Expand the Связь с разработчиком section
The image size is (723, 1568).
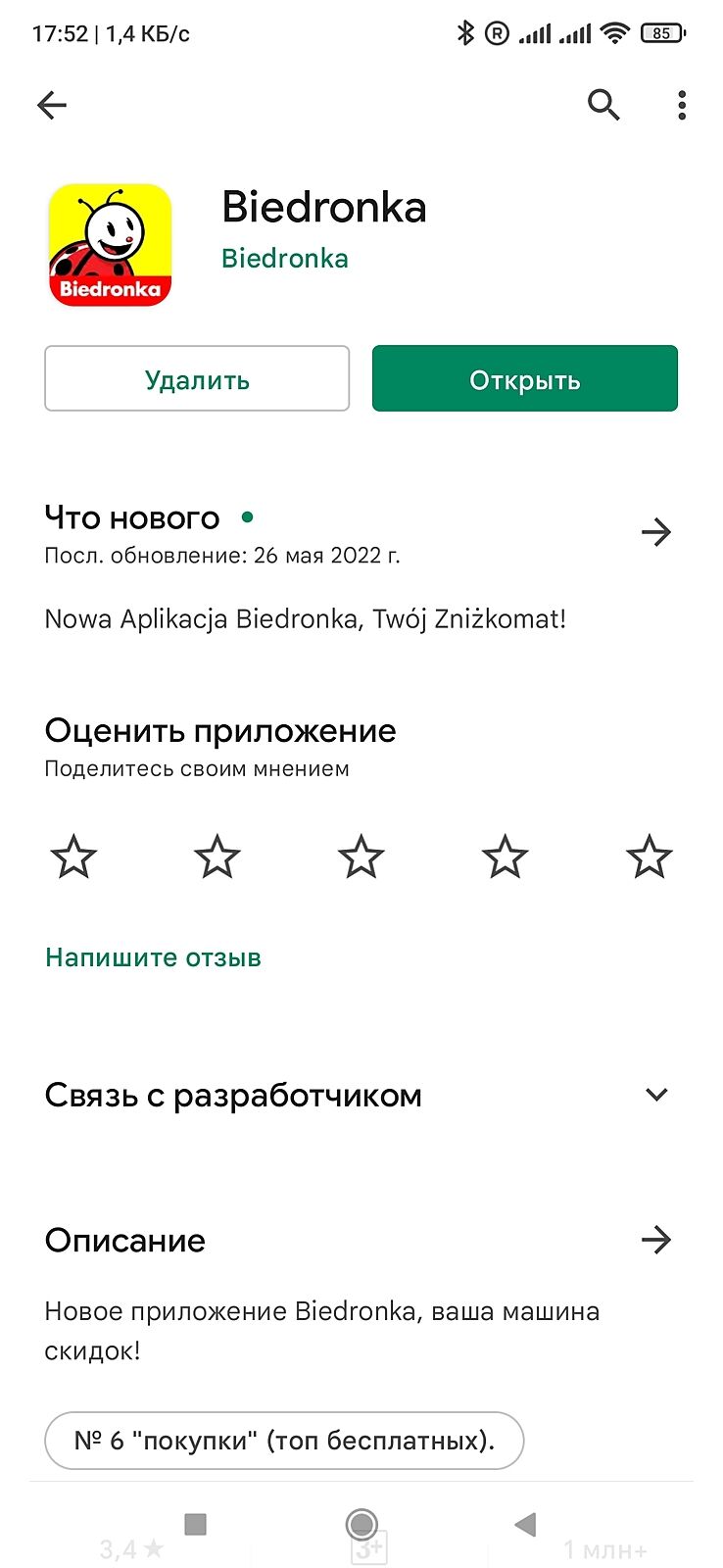pyautogui.click(x=656, y=1095)
